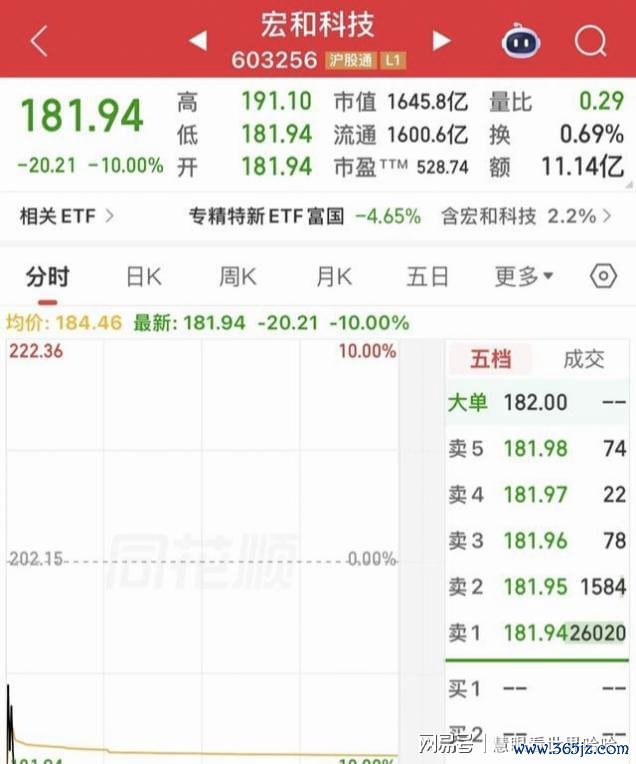
Task: Switch to the 五日 tab
Action: pos(427,277)
